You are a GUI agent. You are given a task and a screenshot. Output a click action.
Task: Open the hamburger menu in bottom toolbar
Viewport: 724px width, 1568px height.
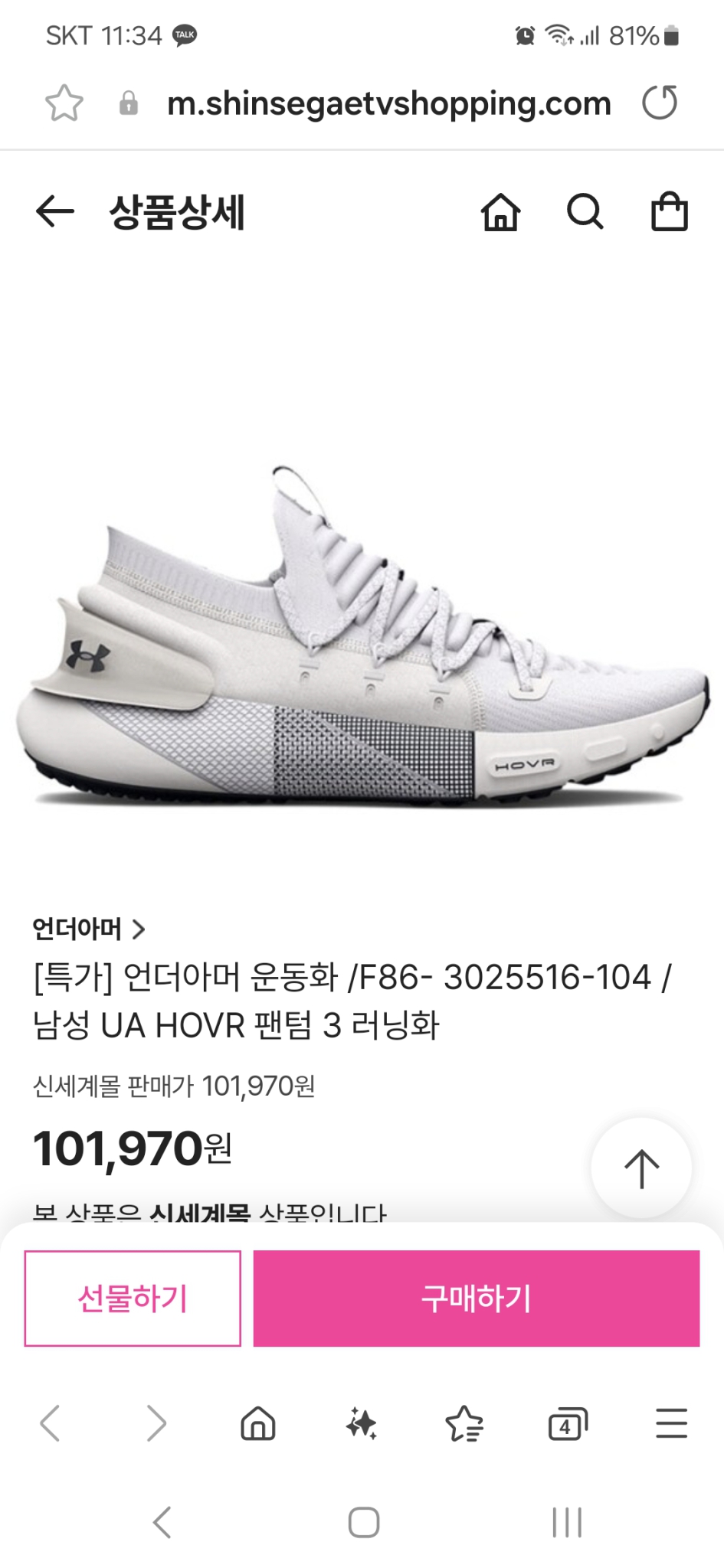670,1423
